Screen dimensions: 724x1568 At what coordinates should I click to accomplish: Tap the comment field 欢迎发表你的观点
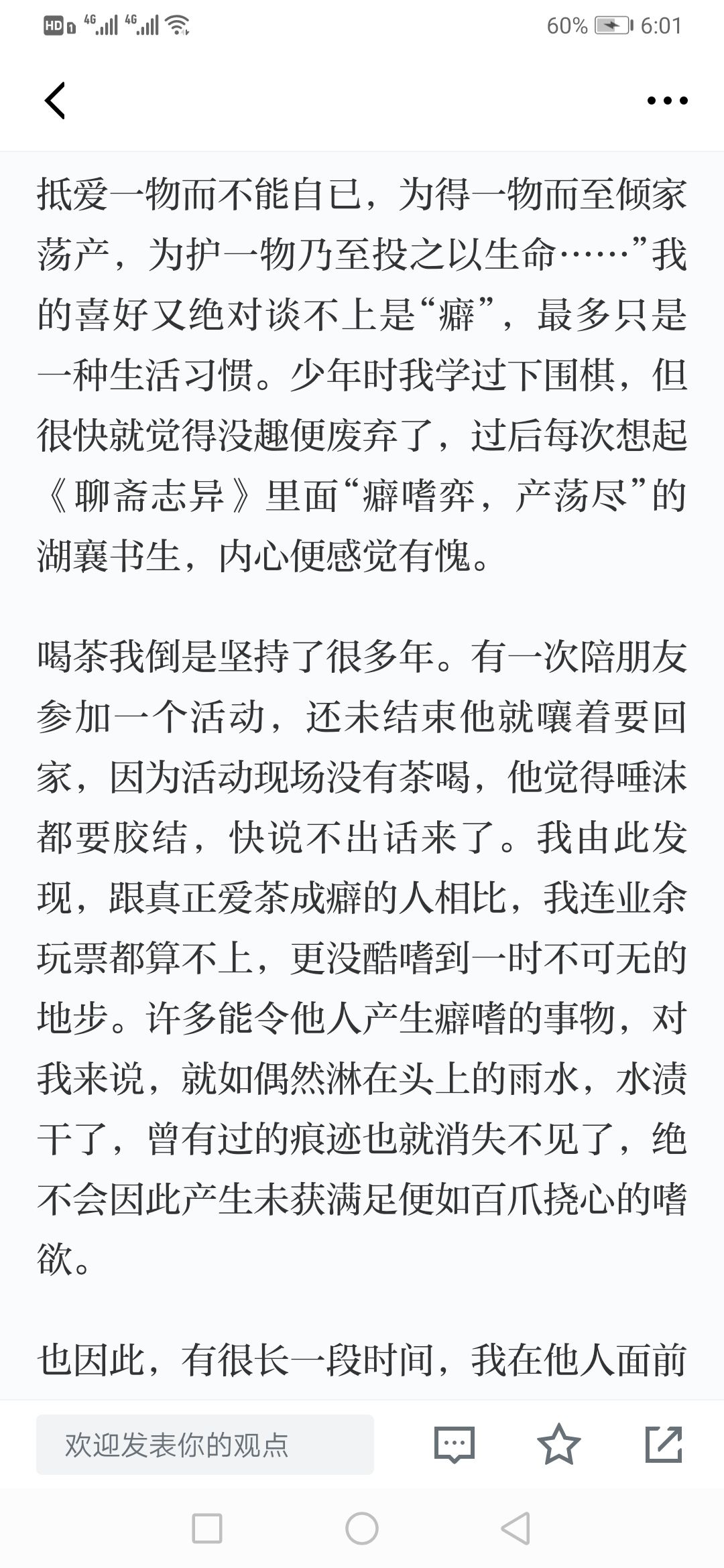coord(205,1444)
